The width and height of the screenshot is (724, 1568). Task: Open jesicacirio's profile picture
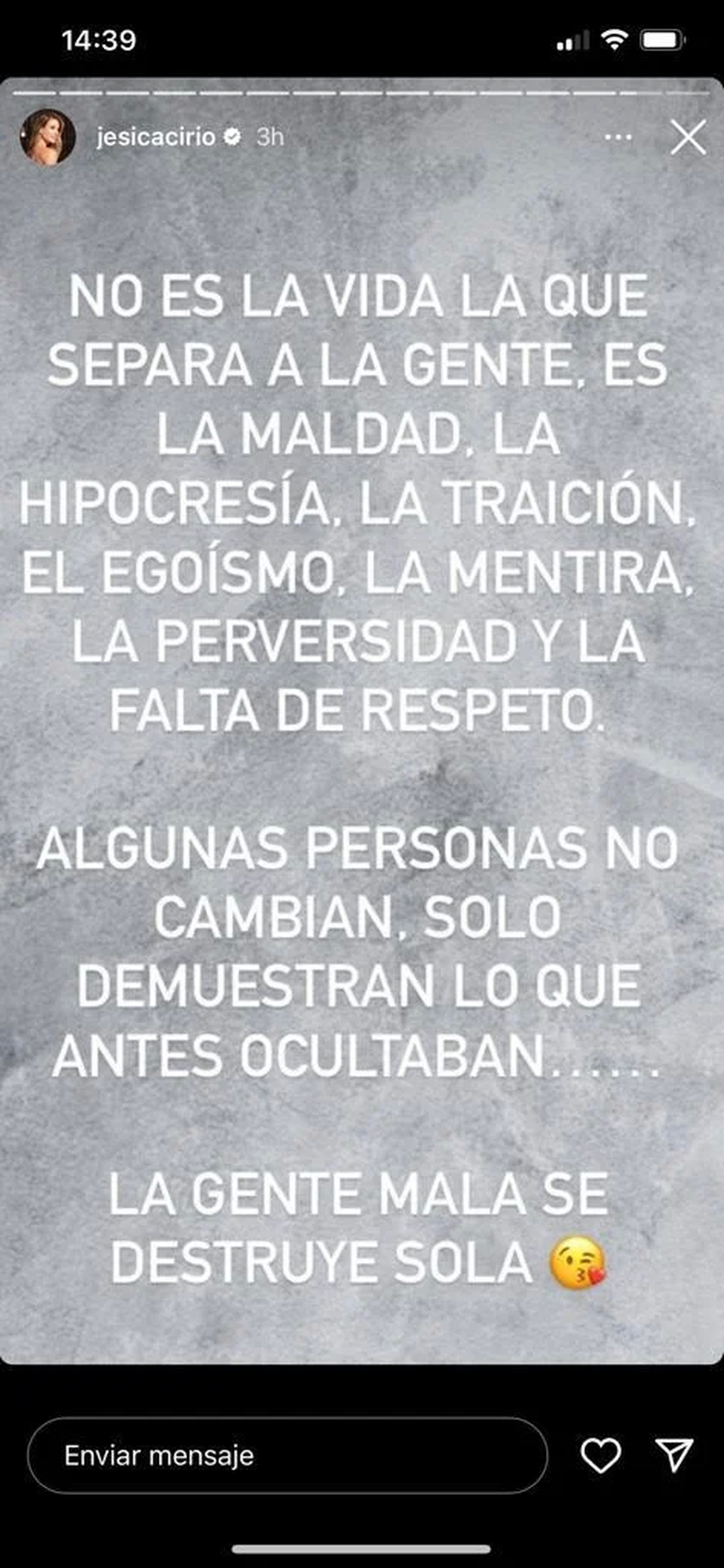click(48, 137)
